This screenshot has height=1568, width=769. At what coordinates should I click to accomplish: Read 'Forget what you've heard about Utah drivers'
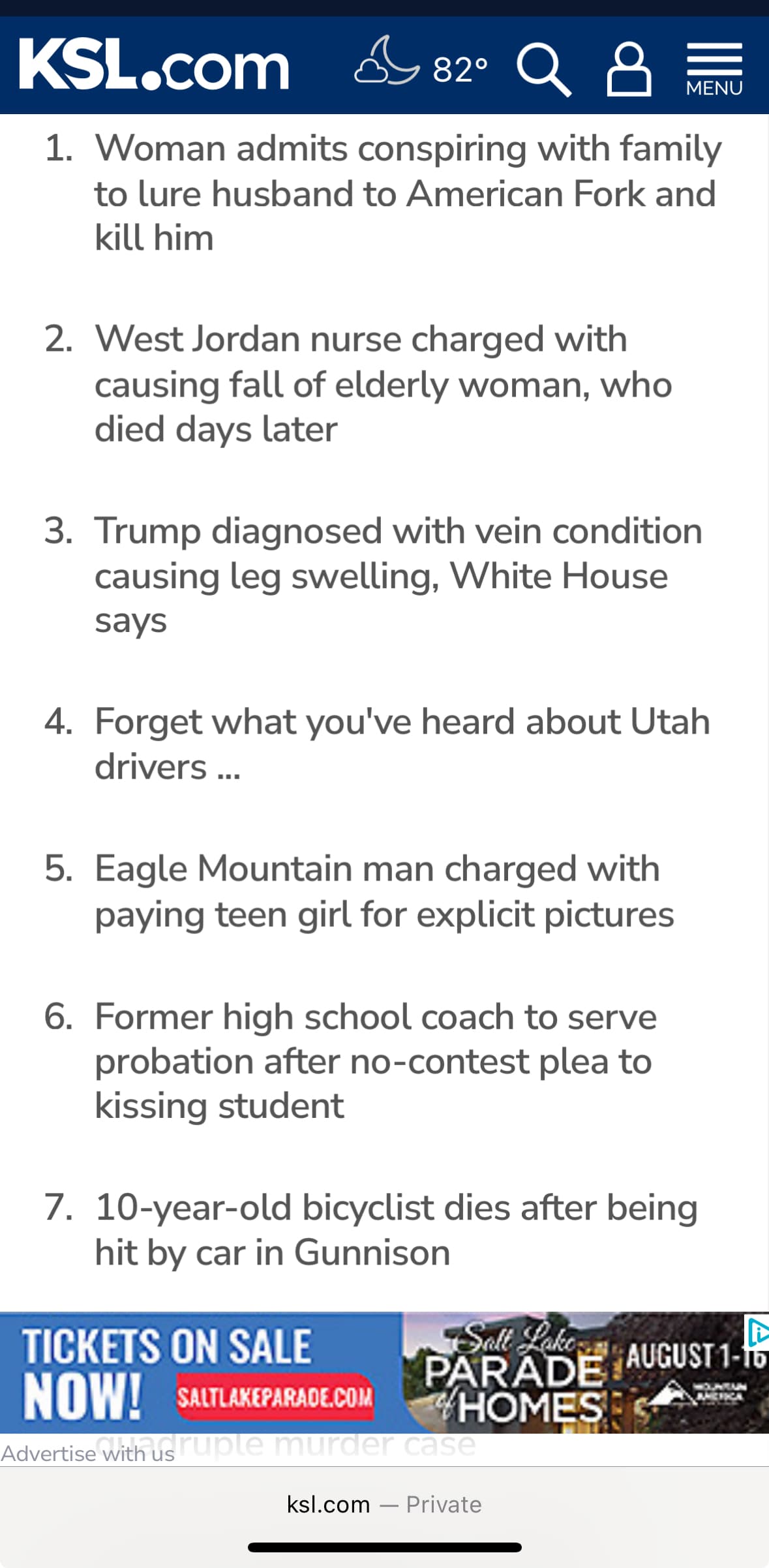click(x=402, y=744)
